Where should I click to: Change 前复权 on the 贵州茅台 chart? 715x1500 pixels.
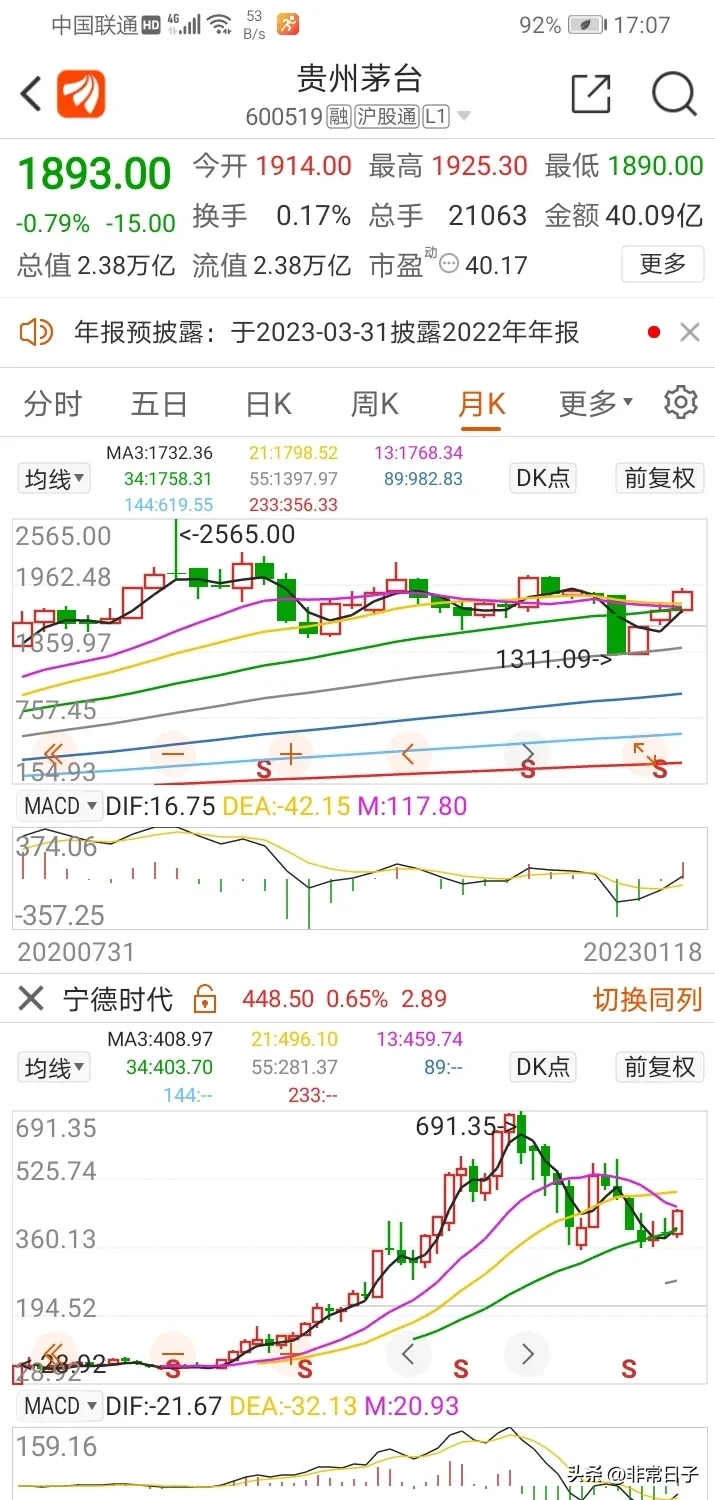tap(659, 478)
